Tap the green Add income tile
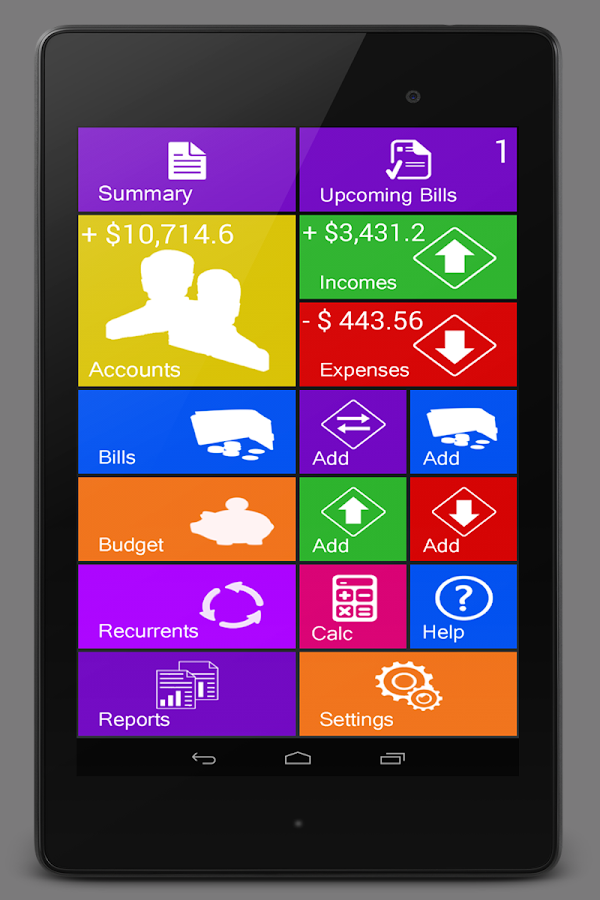 pyautogui.click(x=353, y=519)
